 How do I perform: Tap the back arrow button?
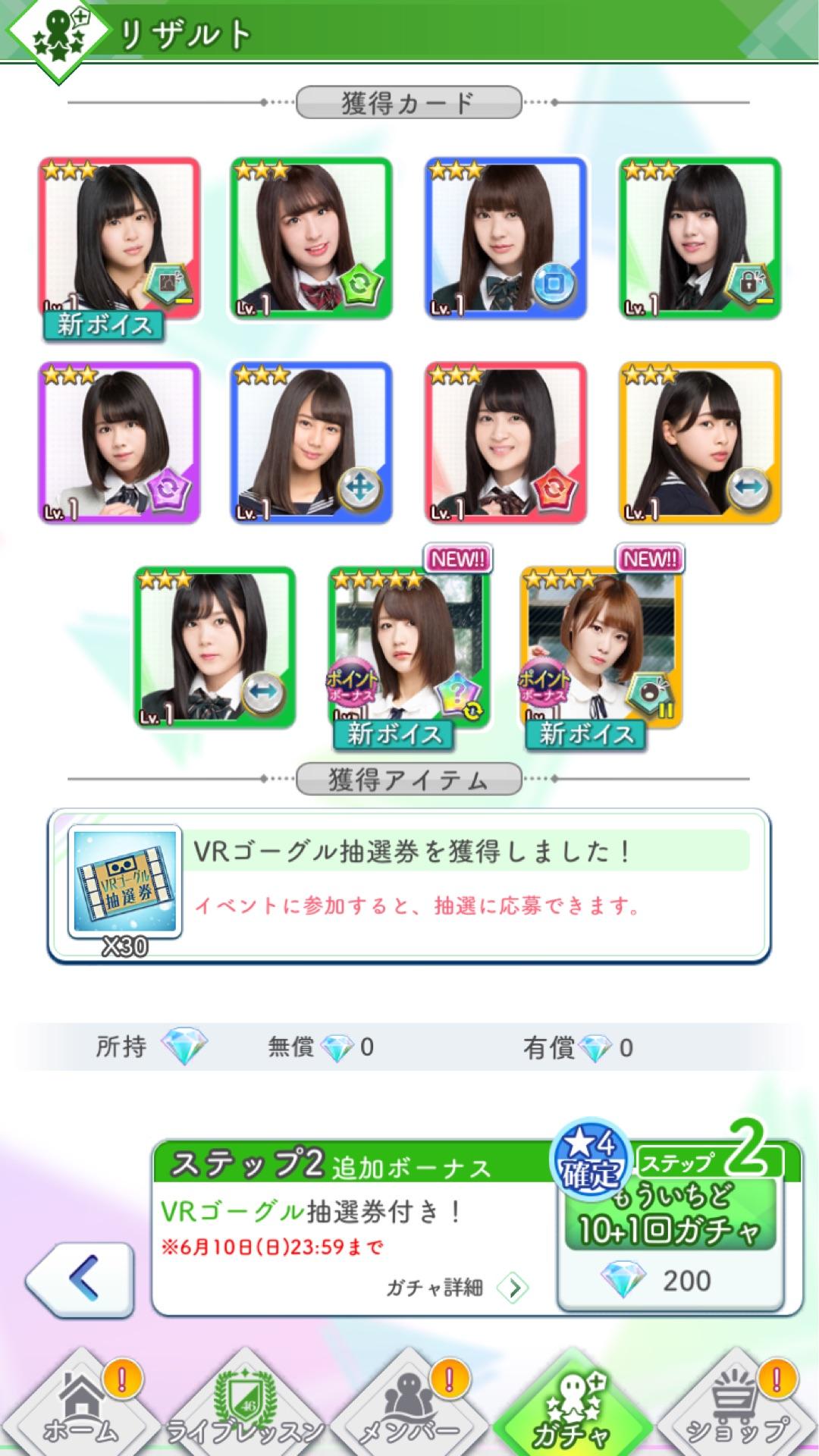[80, 1279]
